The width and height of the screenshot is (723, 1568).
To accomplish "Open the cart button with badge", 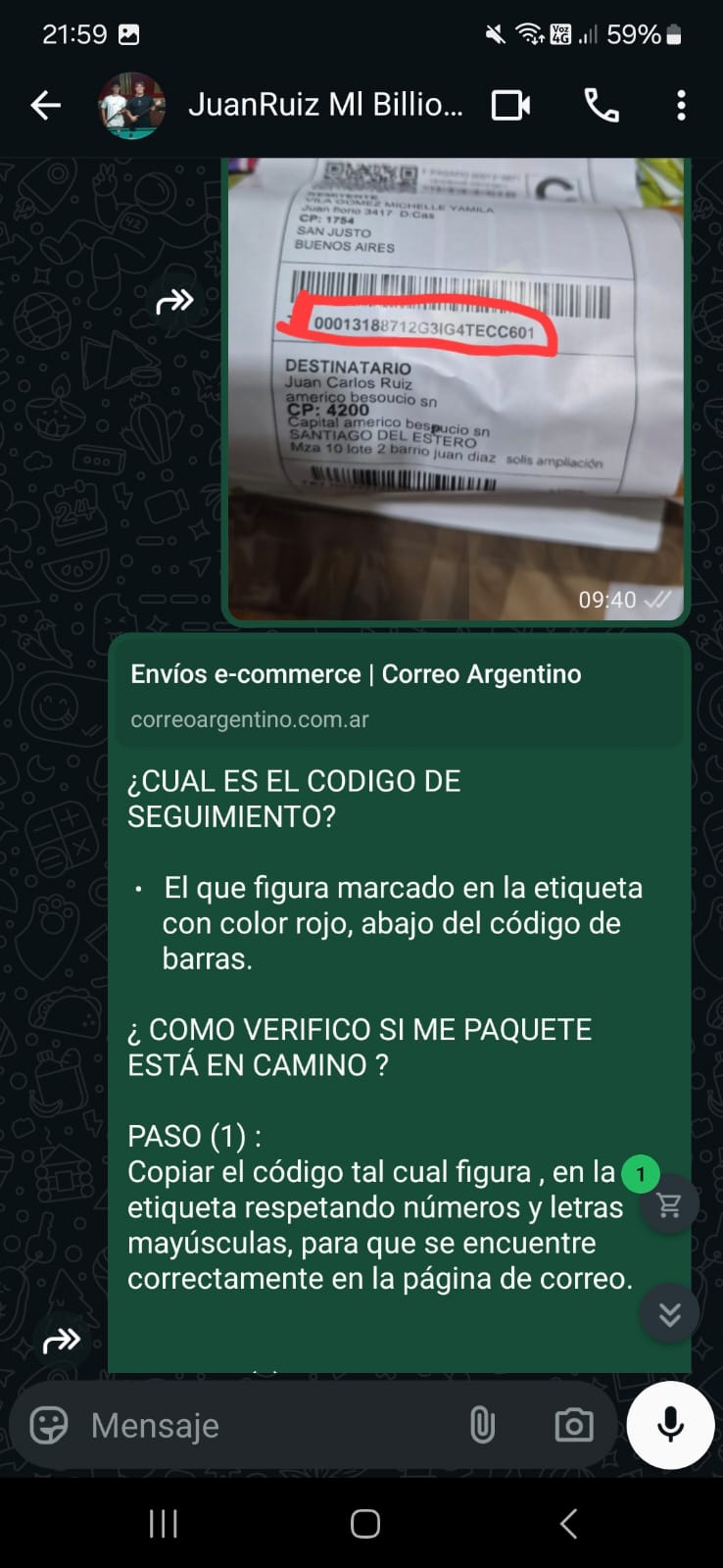I will click(x=669, y=1204).
